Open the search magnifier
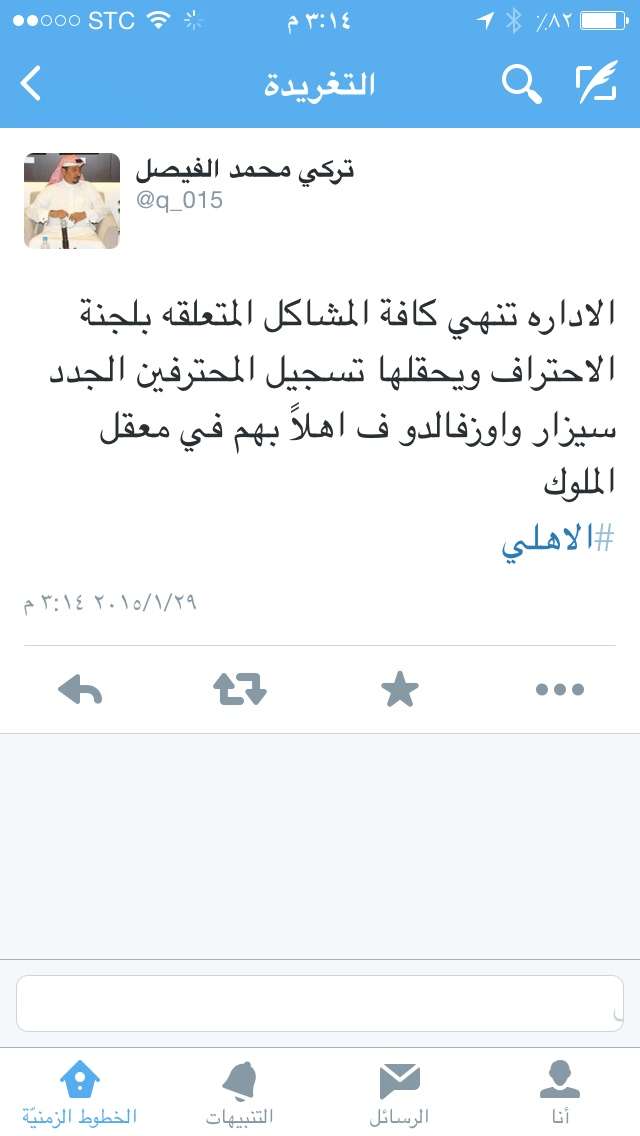The width and height of the screenshot is (640, 1136). pos(521,85)
